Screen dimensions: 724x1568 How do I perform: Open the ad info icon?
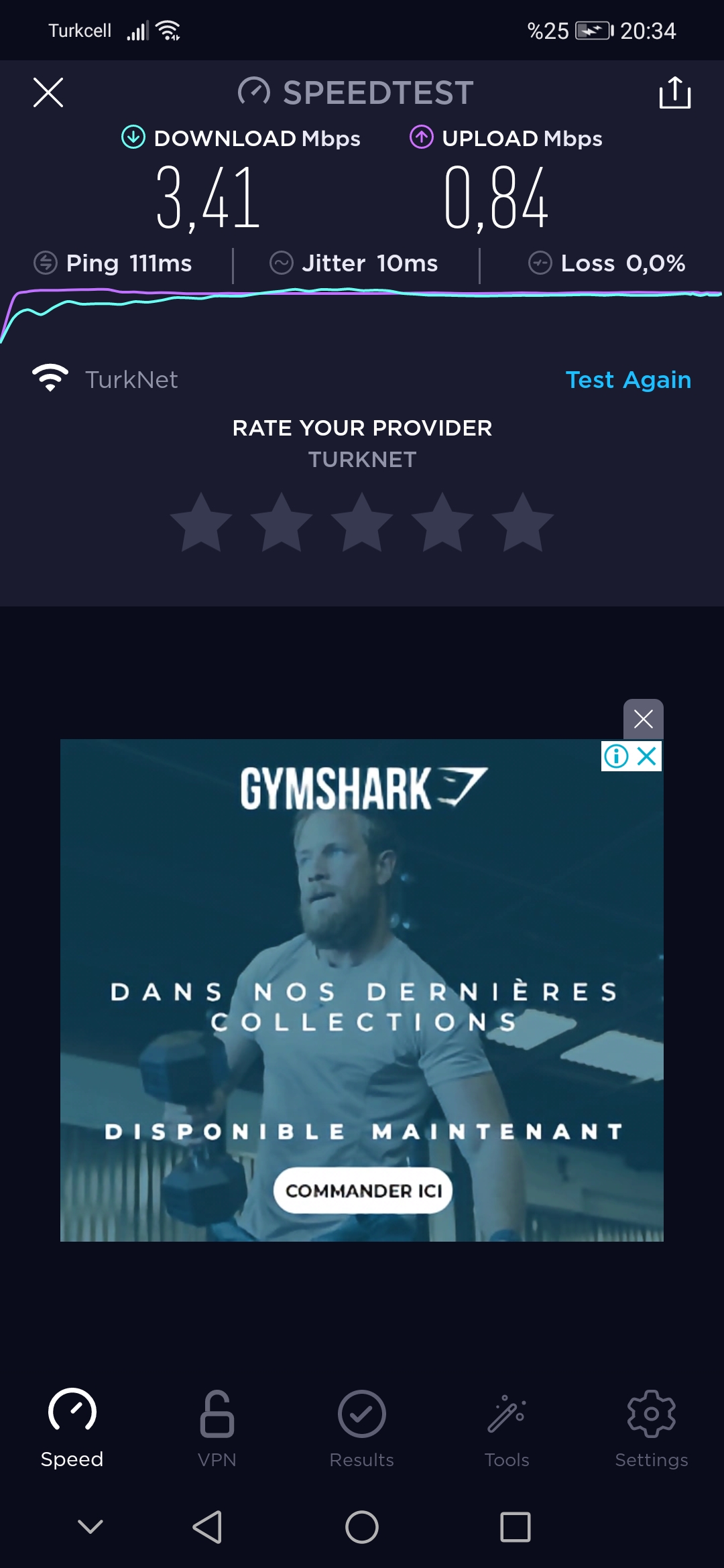click(x=616, y=757)
